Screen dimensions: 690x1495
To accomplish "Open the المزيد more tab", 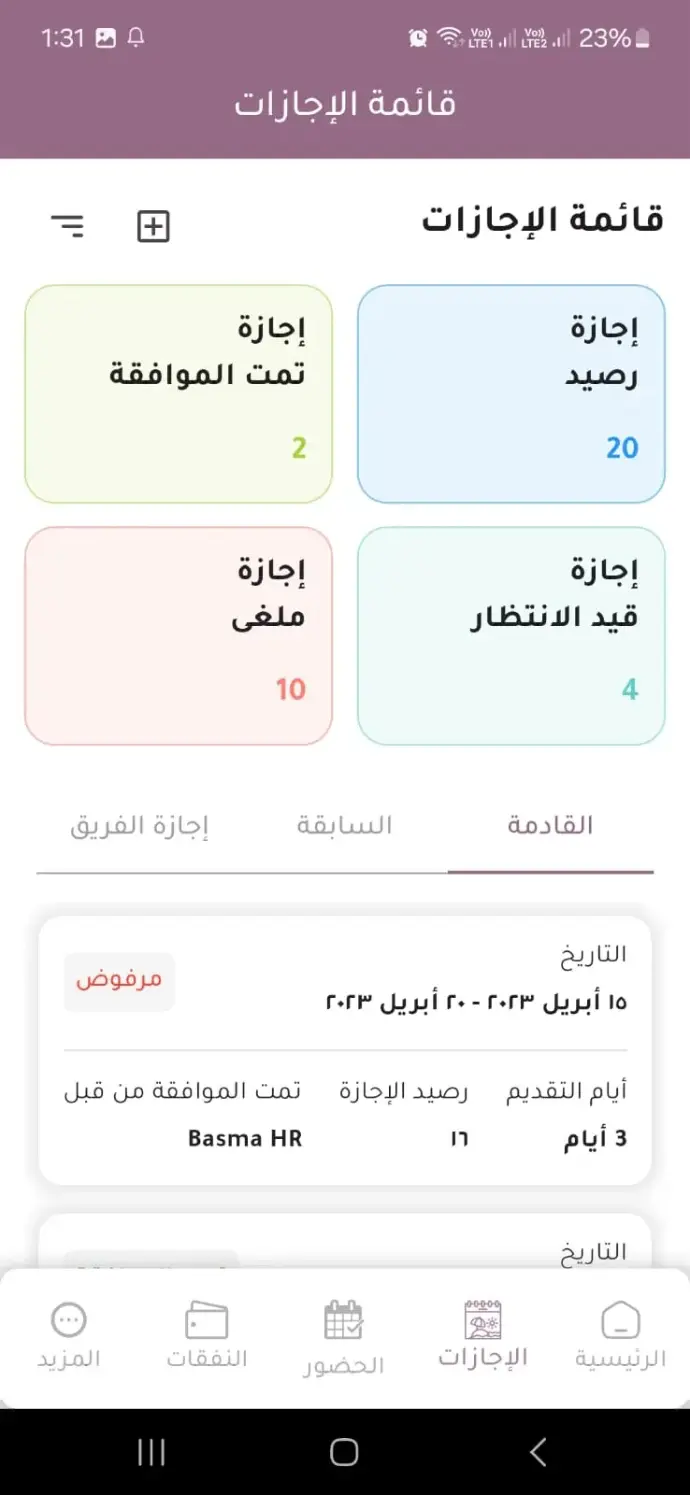I will tap(69, 1334).
